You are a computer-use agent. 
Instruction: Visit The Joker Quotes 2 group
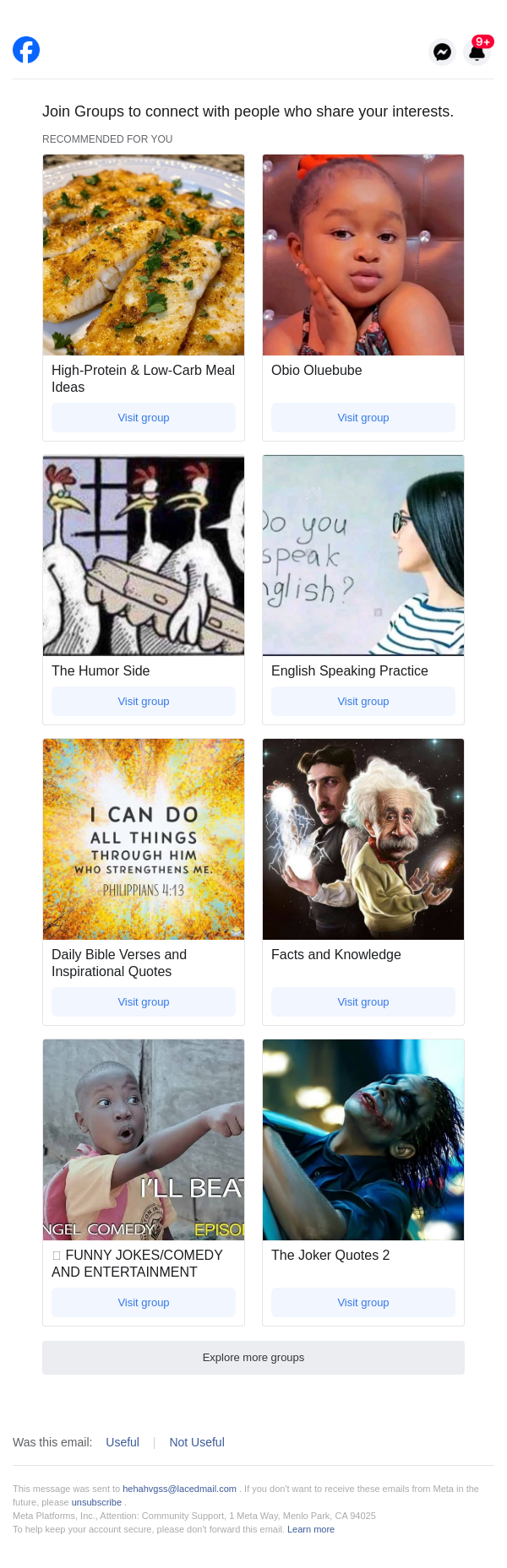tap(363, 1303)
